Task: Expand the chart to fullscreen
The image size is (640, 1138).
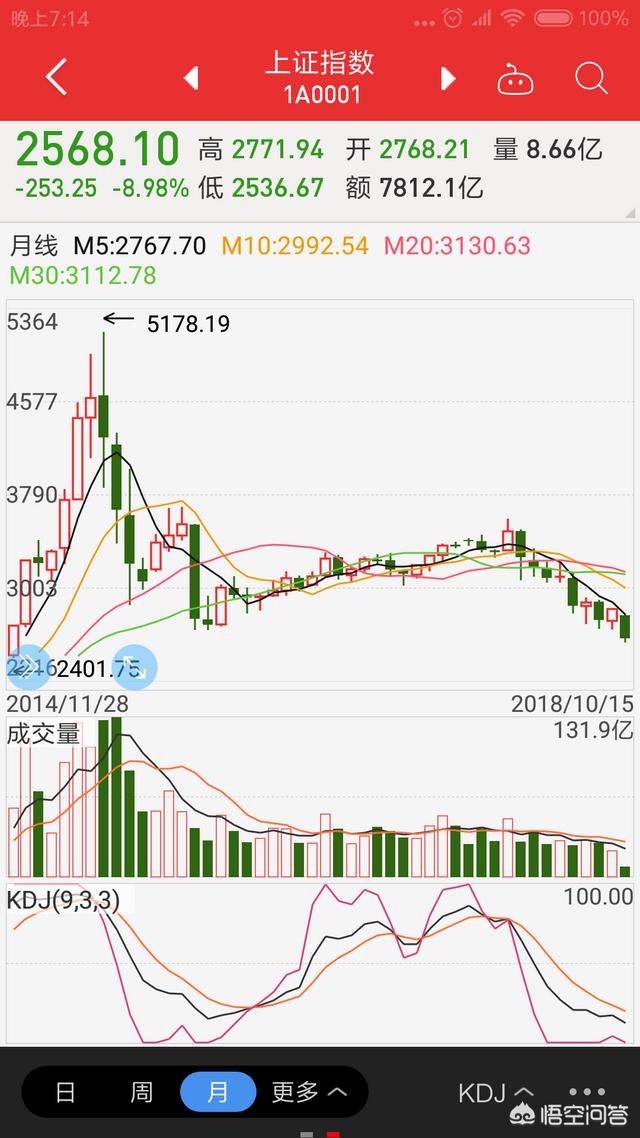Action: [x=134, y=666]
